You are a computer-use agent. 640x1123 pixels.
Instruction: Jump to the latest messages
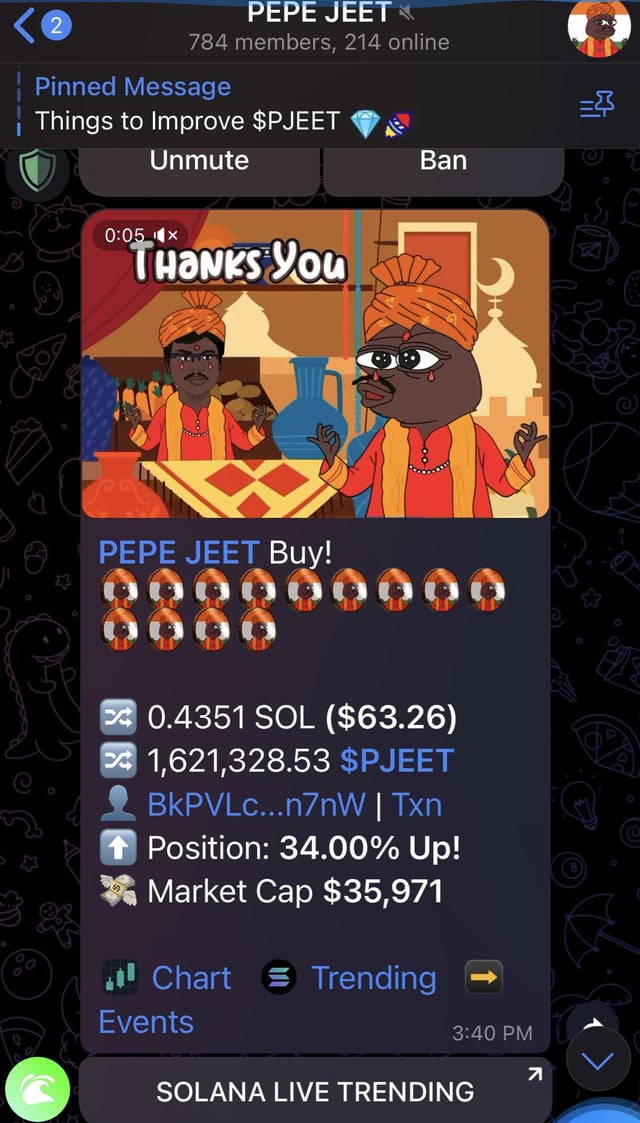coord(598,1062)
